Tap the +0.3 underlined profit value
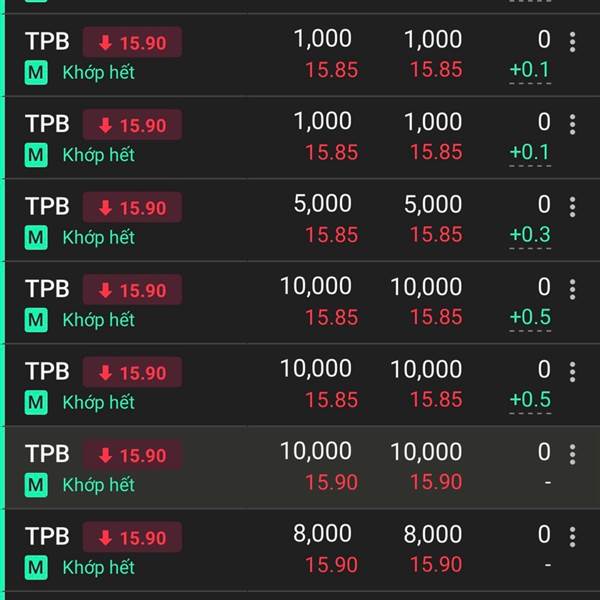600x600 pixels. 530,235
